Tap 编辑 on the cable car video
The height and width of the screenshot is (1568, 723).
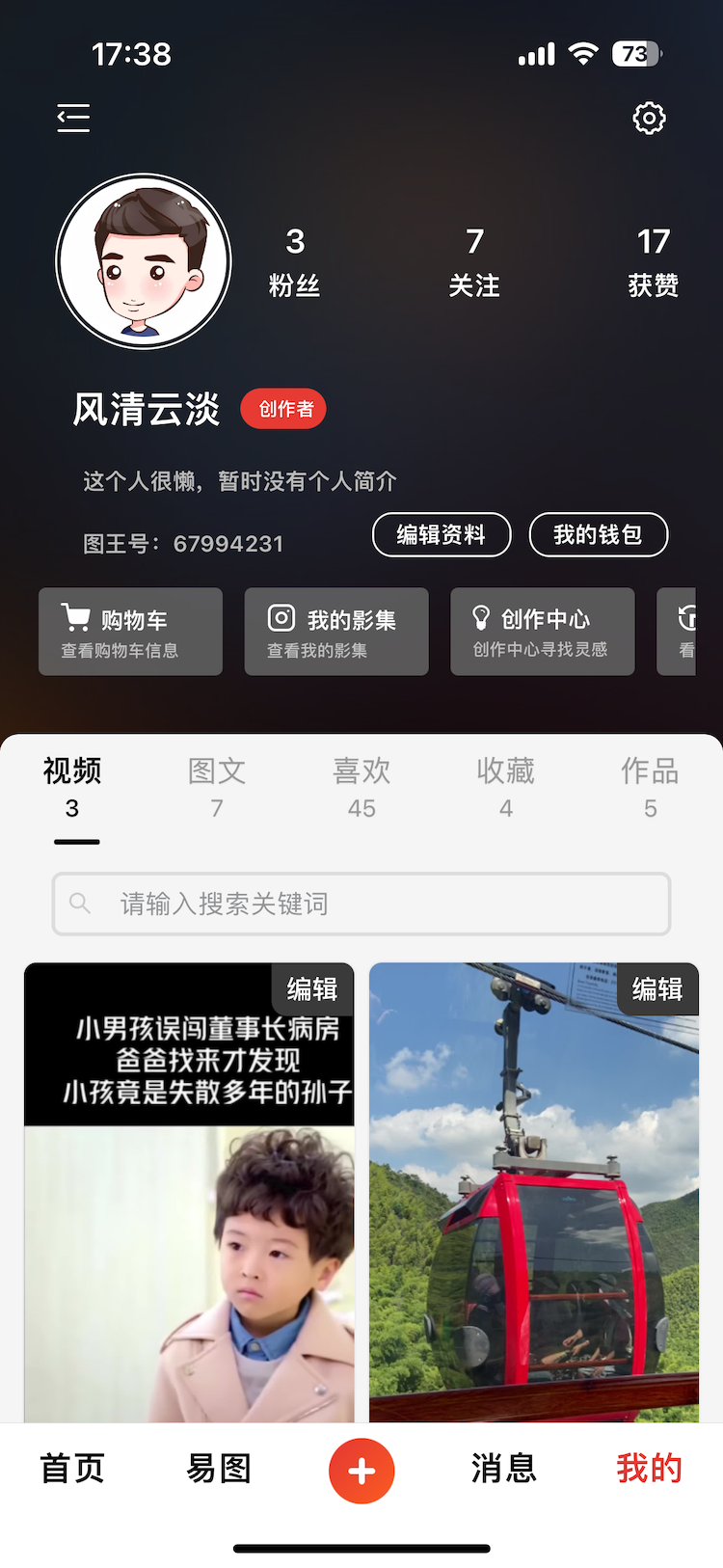(x=657, y=989)
